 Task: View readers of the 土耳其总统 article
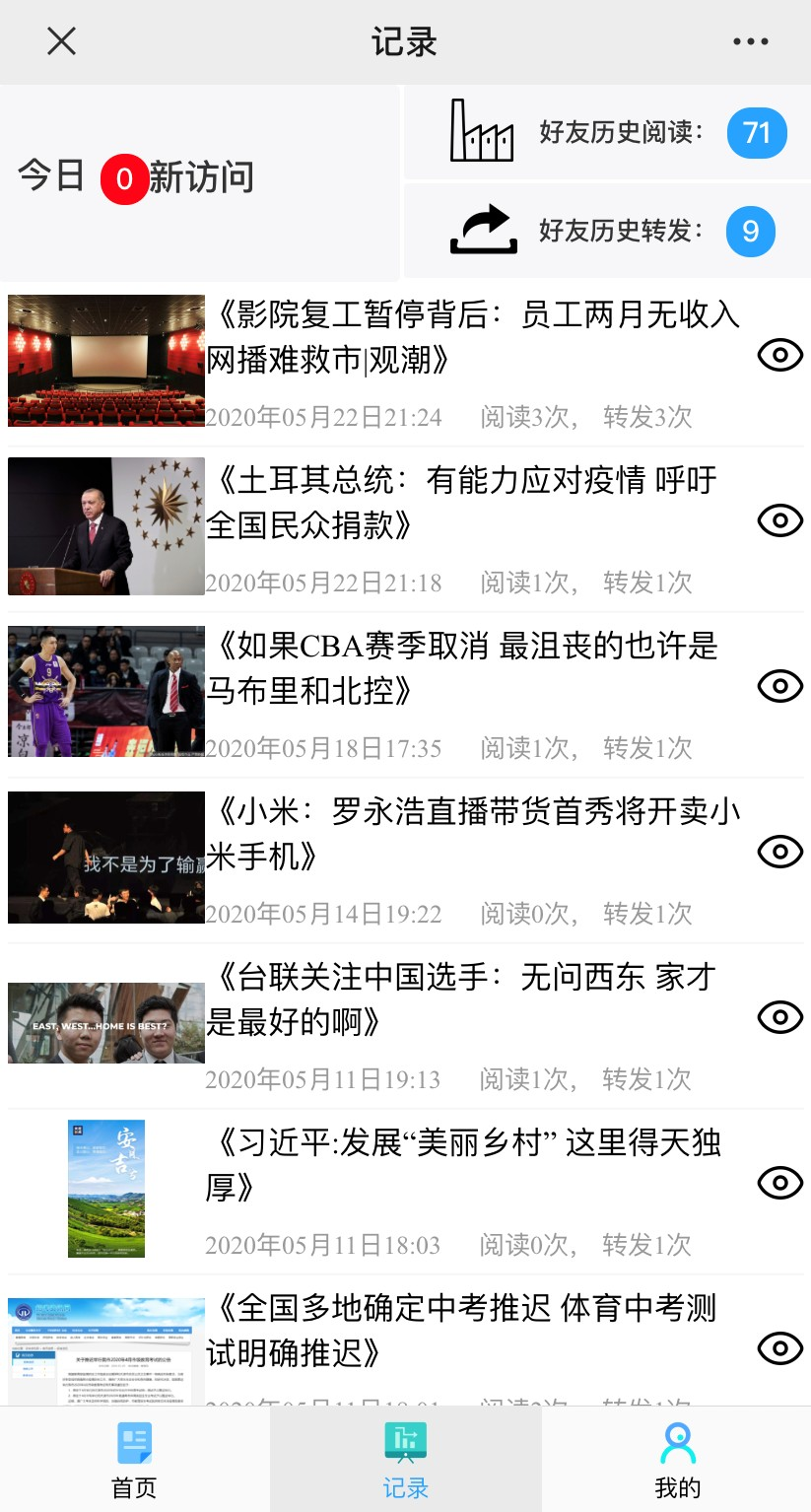pos(780,520)
